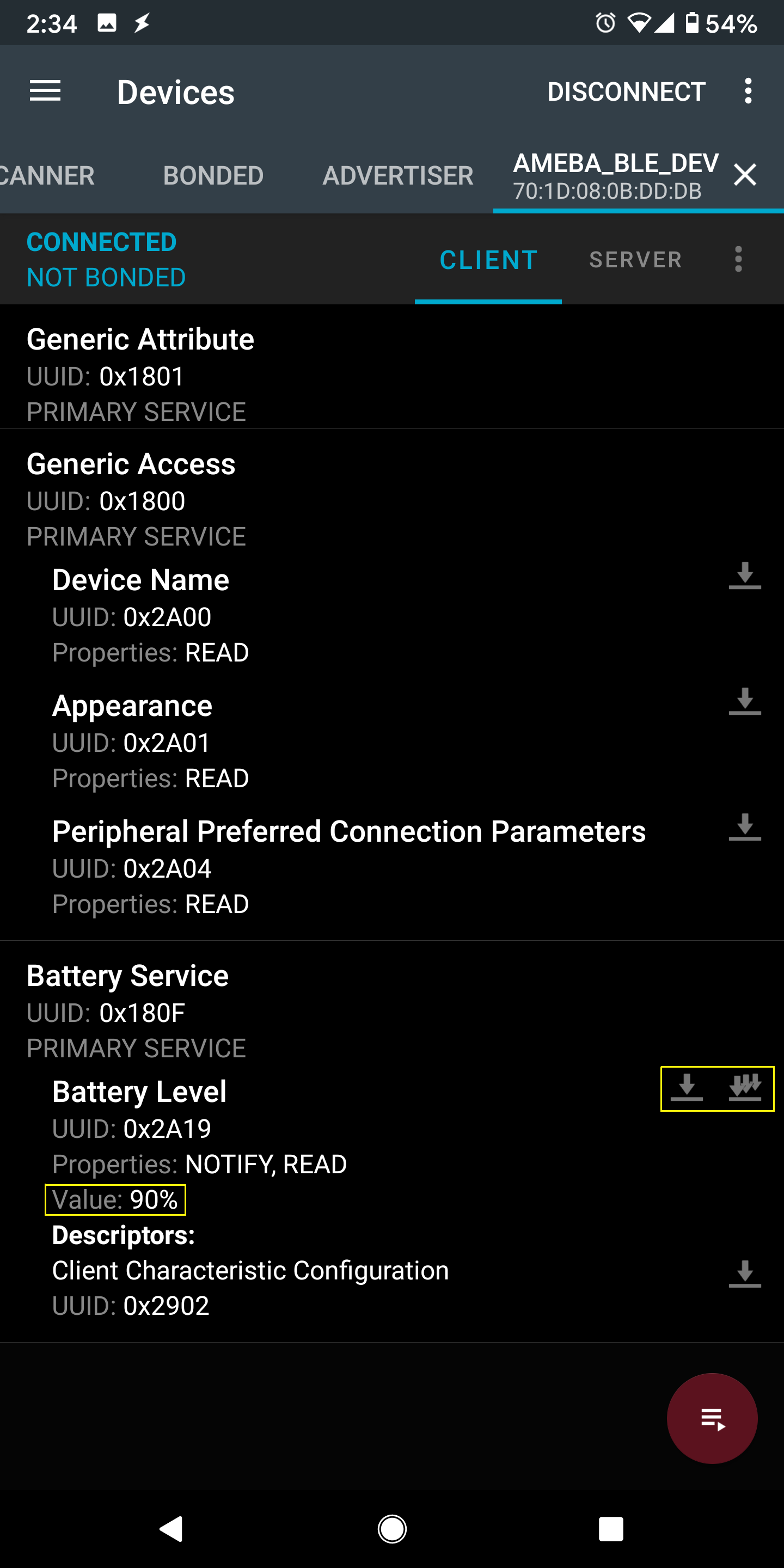
Task: Read the Appearance characteristic
Action: click(x=744, y=701)
